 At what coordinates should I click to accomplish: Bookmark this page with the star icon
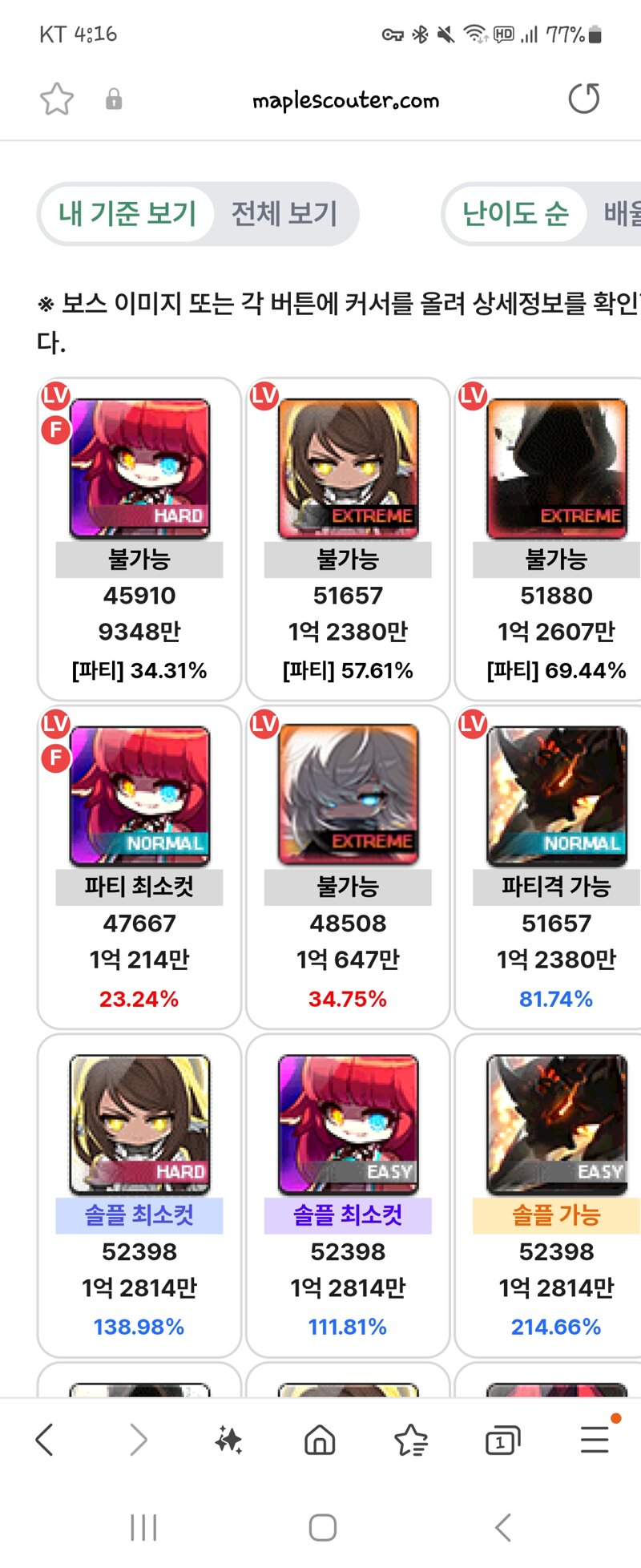click(57, 100)
